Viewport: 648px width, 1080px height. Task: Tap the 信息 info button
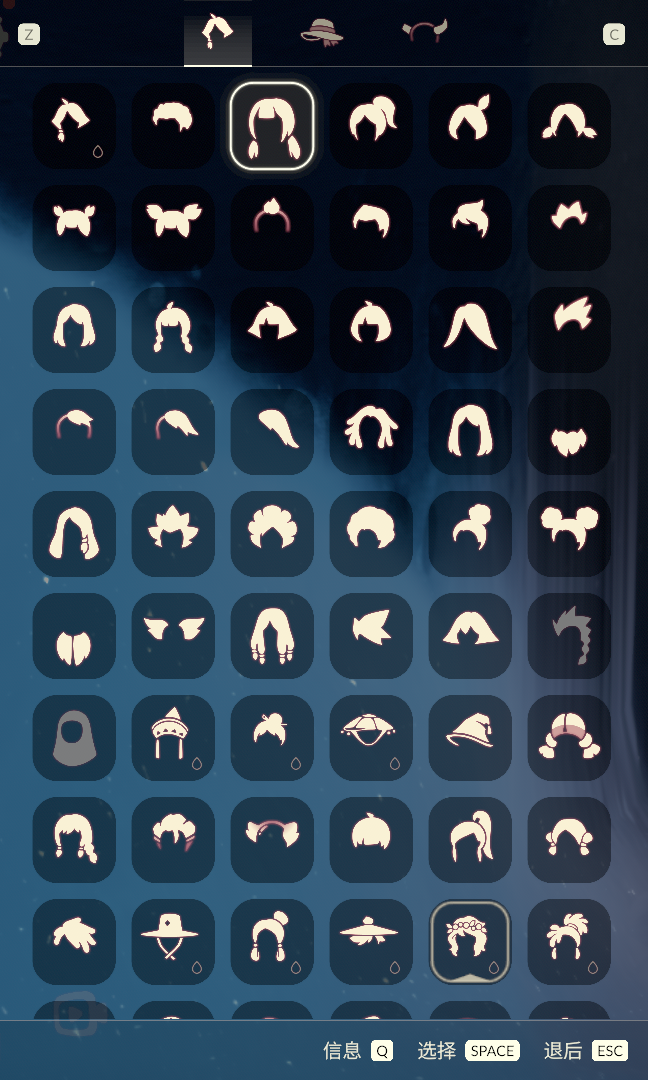pos(357,1050)
